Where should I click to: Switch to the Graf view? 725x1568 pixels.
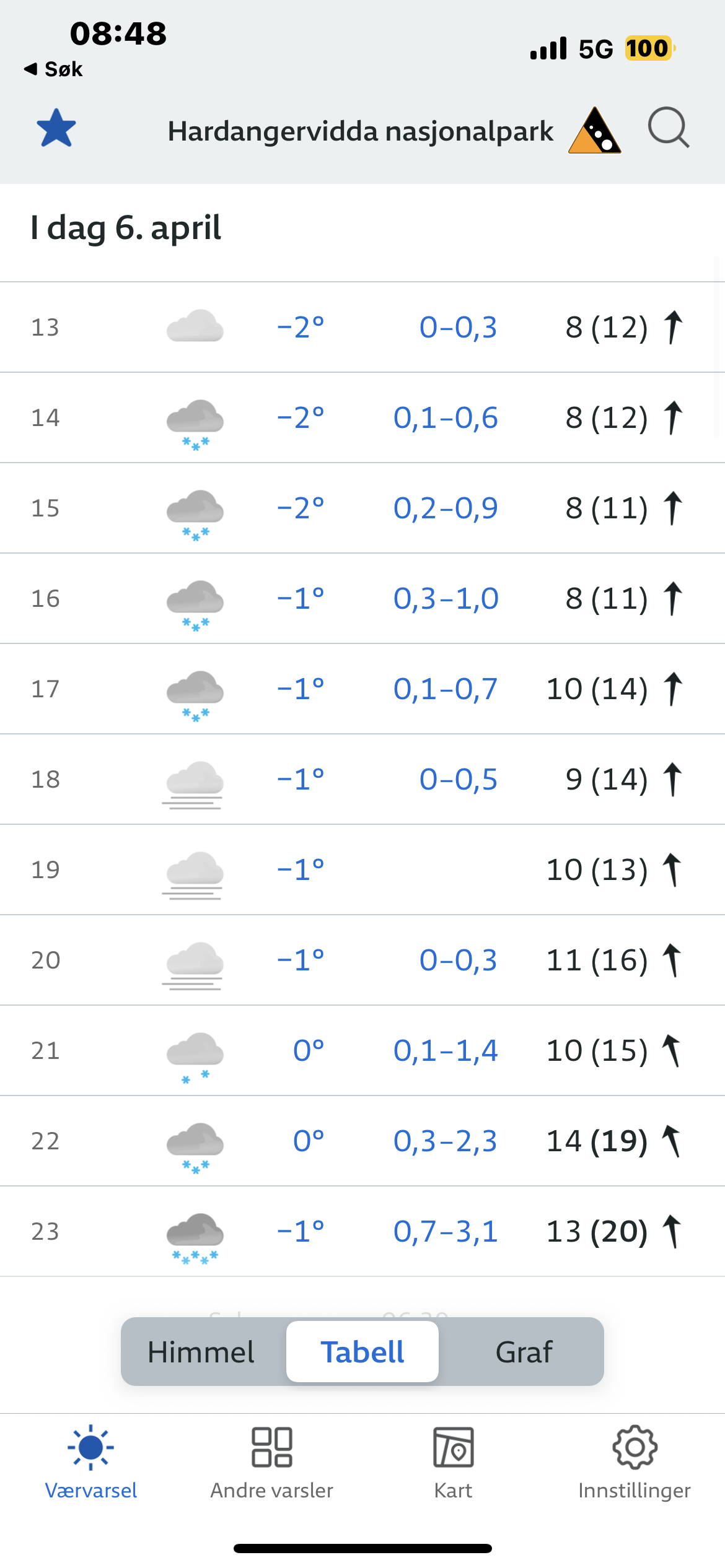524,1352
